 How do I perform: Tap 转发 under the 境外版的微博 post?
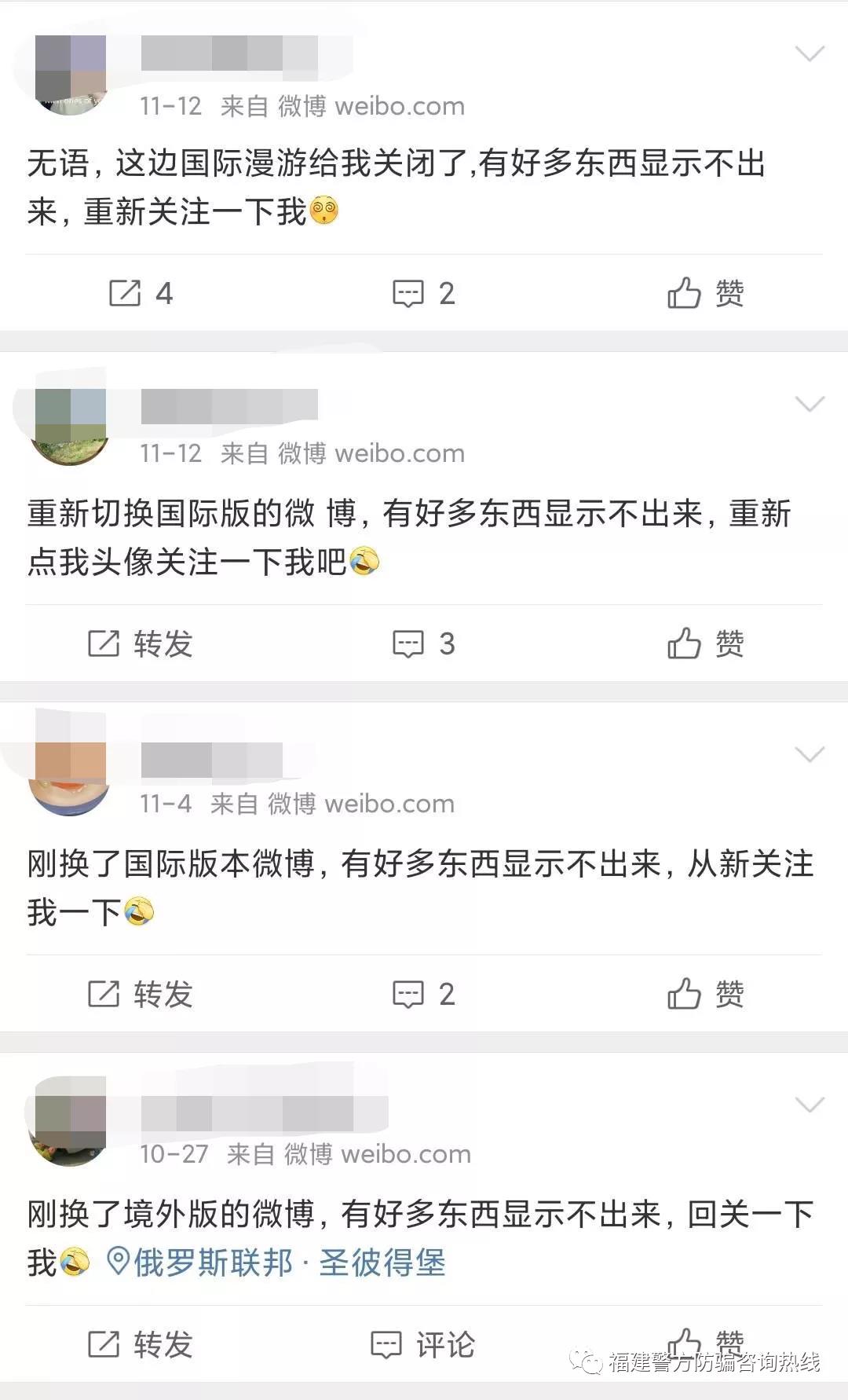(141, 1345)
